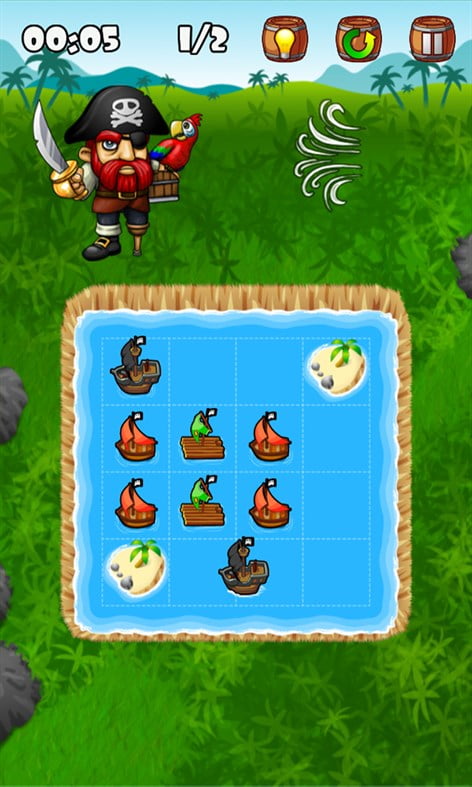Restart the level with the green arrow barrel
This screenshot has width=472, height=787.
click(359, 39)
